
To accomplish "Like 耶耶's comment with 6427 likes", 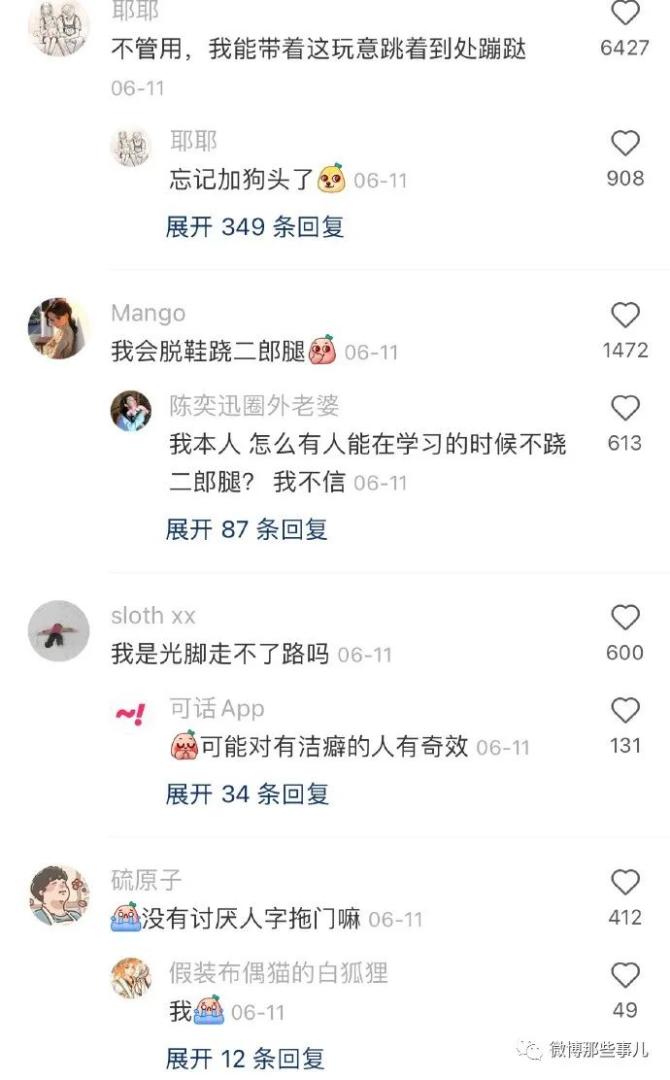I will (x=625, y=14).
